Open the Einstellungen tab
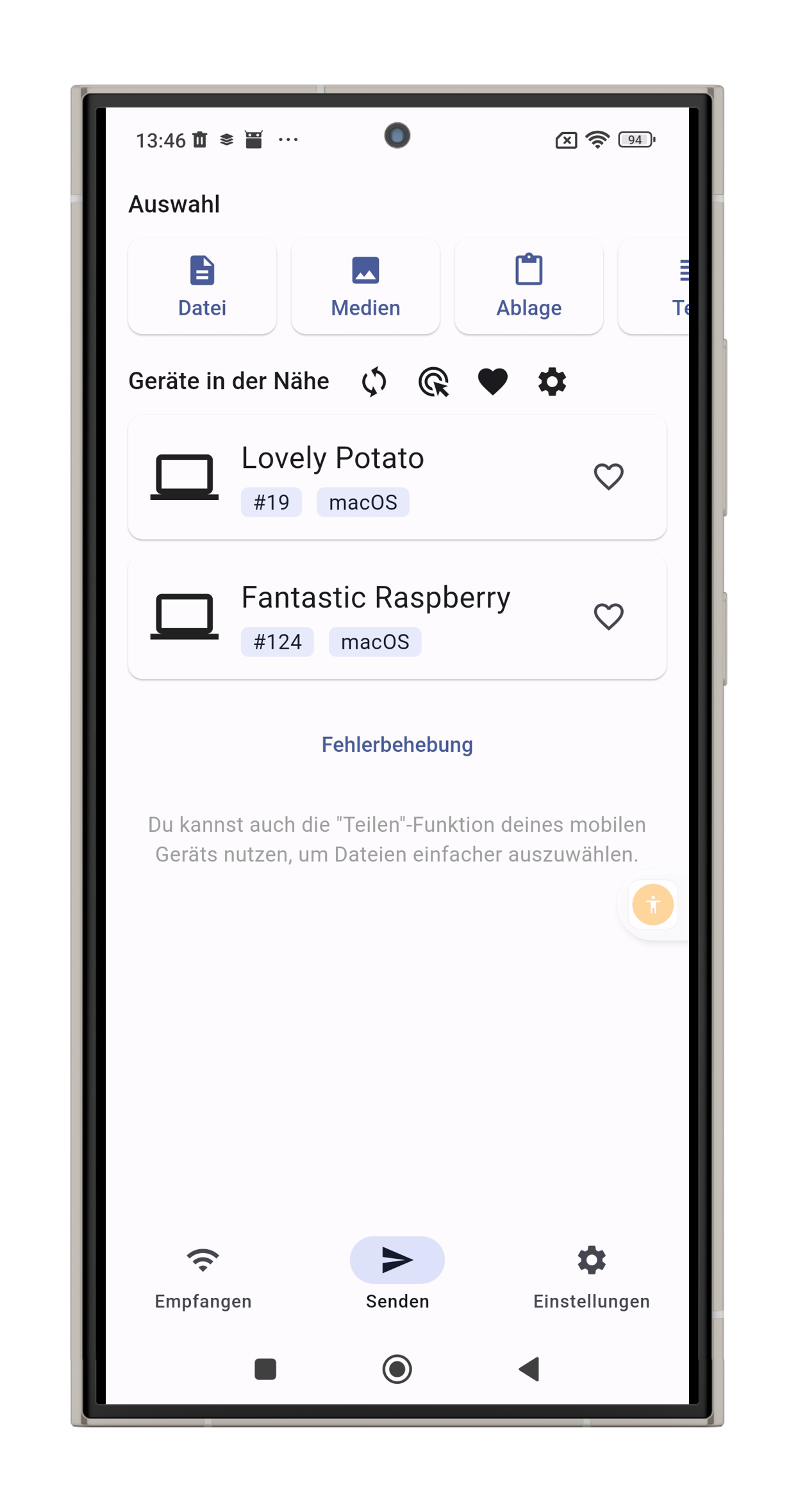The width and height of the screenshot is (798, 1512). pos(591,1274)
